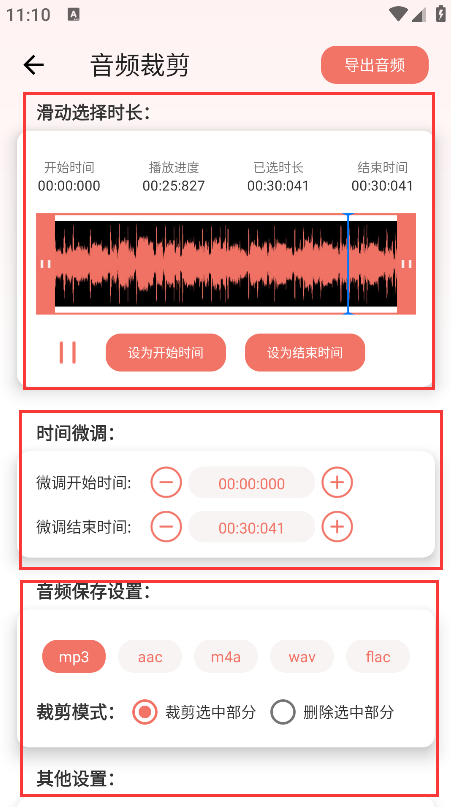Choose m4a as the save format
Image resolution: width=451 pixels, height=807 pixels.
(226, 657)
